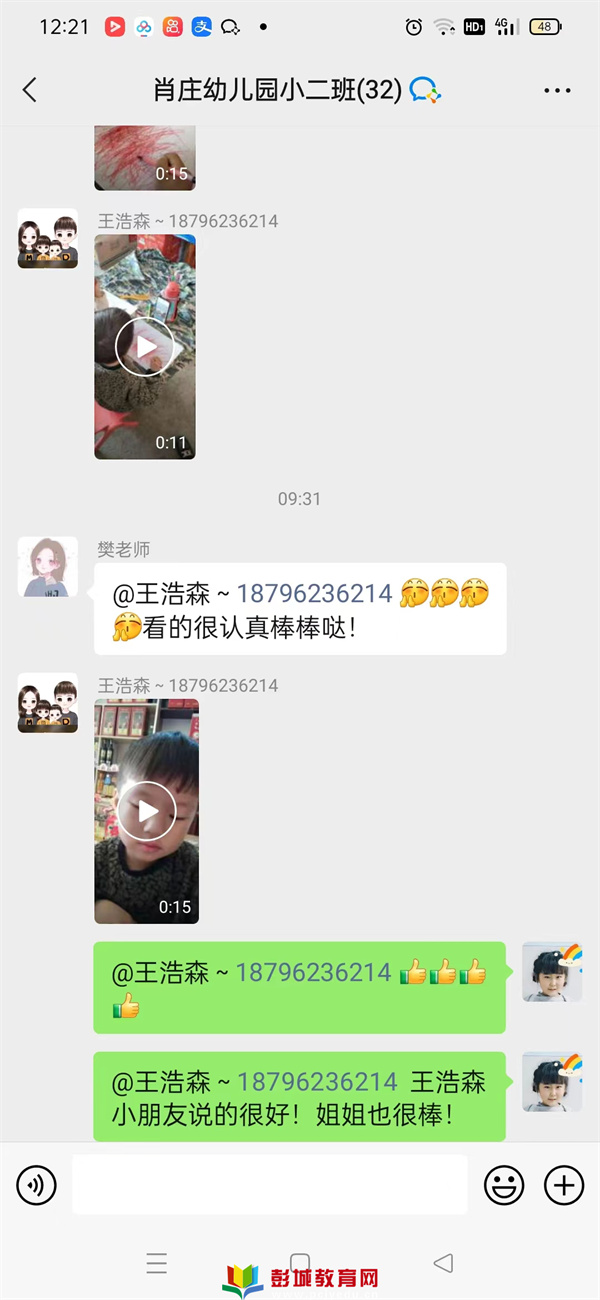Open the three-dot group chat menu
The height and width of the screenshot is (1300, 600).
(557, 90)
